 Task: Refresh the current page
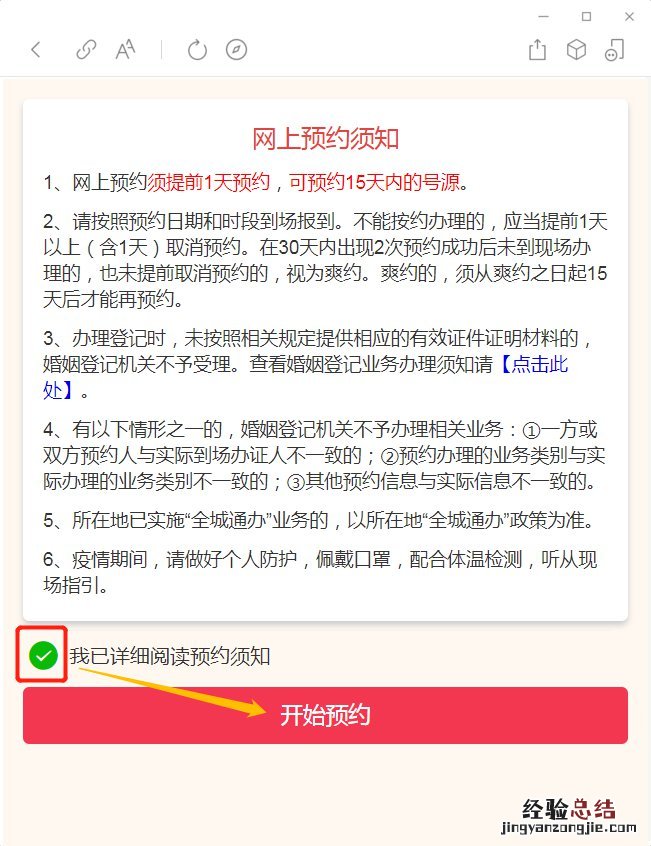click(x=197, y=50)
